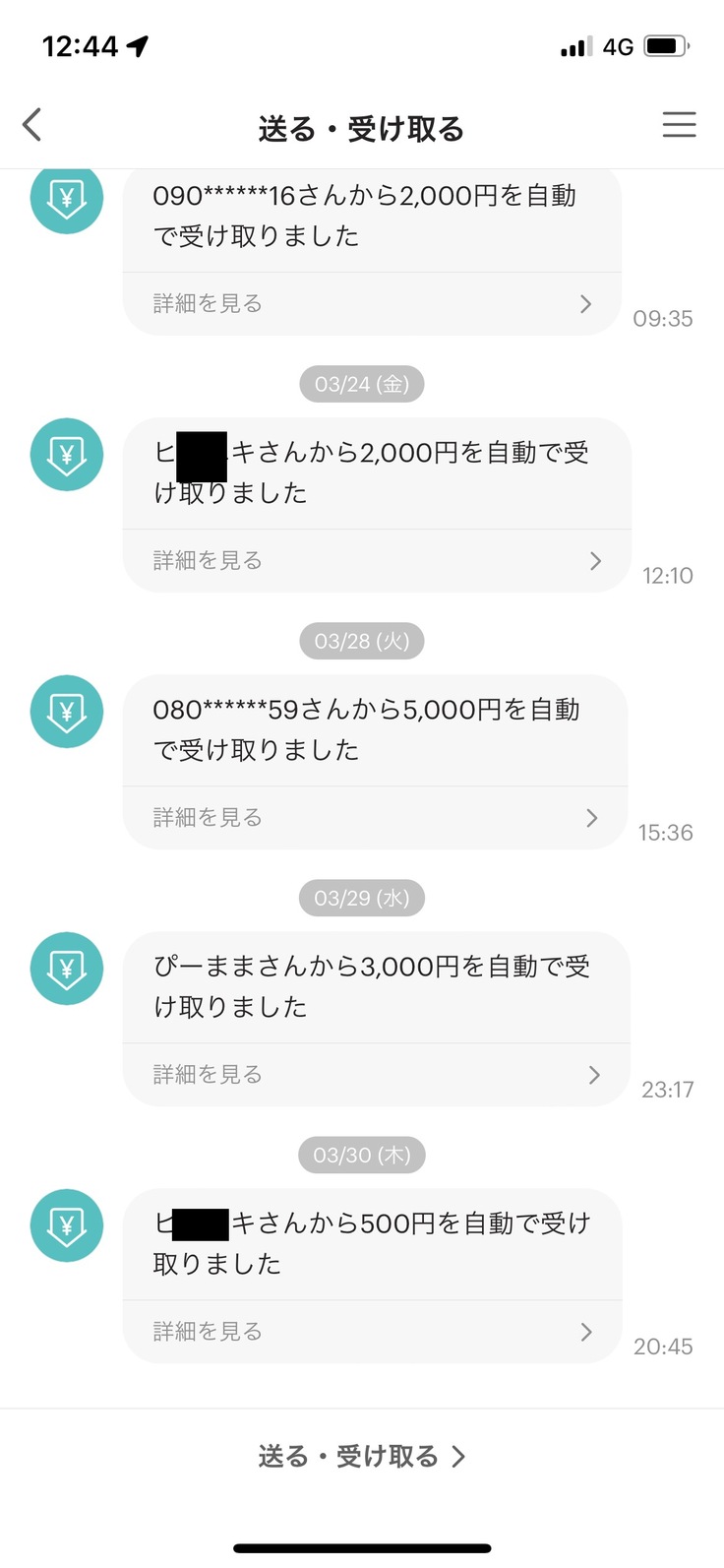Go back using the top-left arrow

[32, 126]
